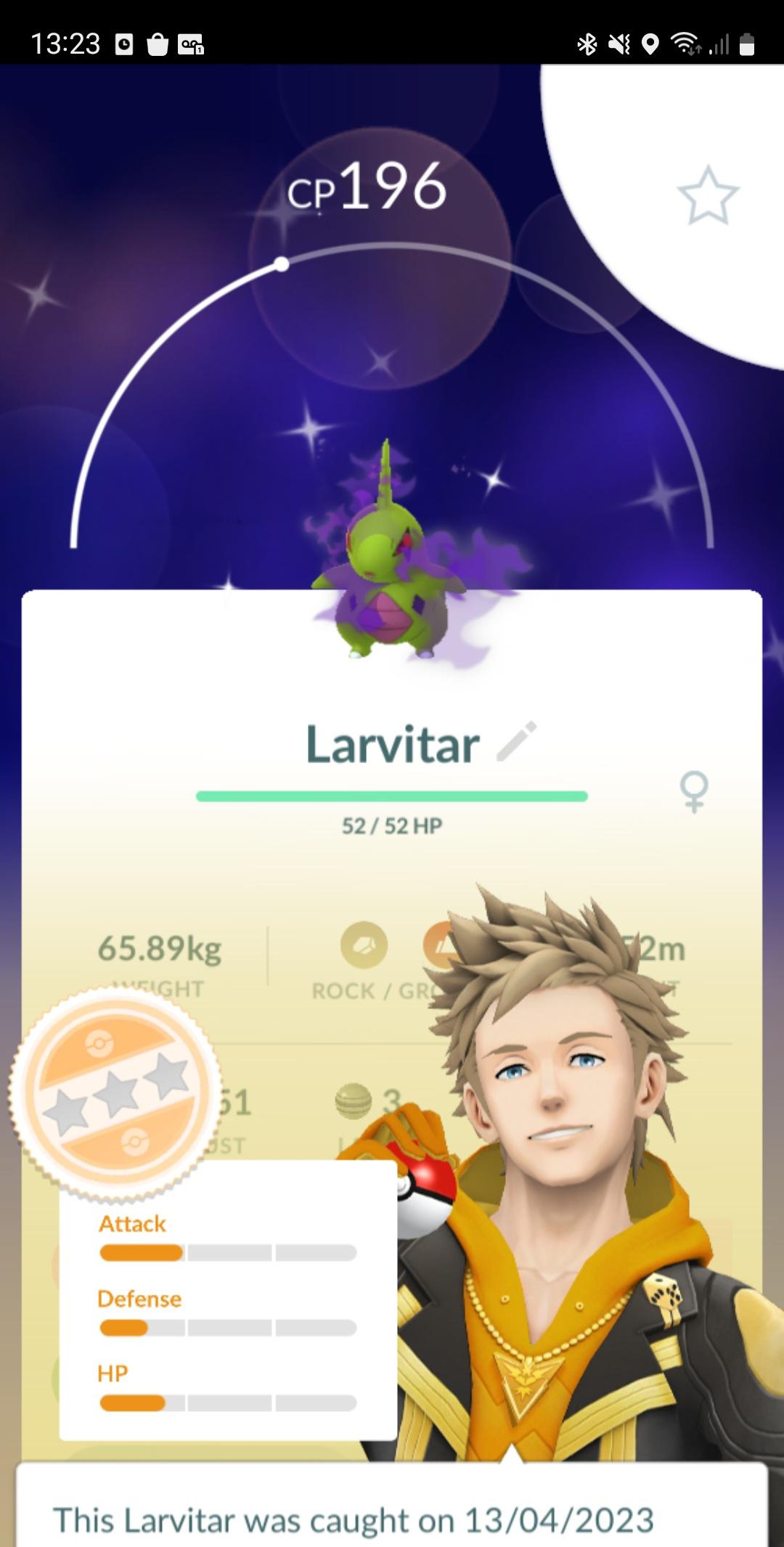This screenshot has width=784, height=1547.
Task: Edit Larvitar's nickname with the pencil icon
Action: tap(516, 741)
